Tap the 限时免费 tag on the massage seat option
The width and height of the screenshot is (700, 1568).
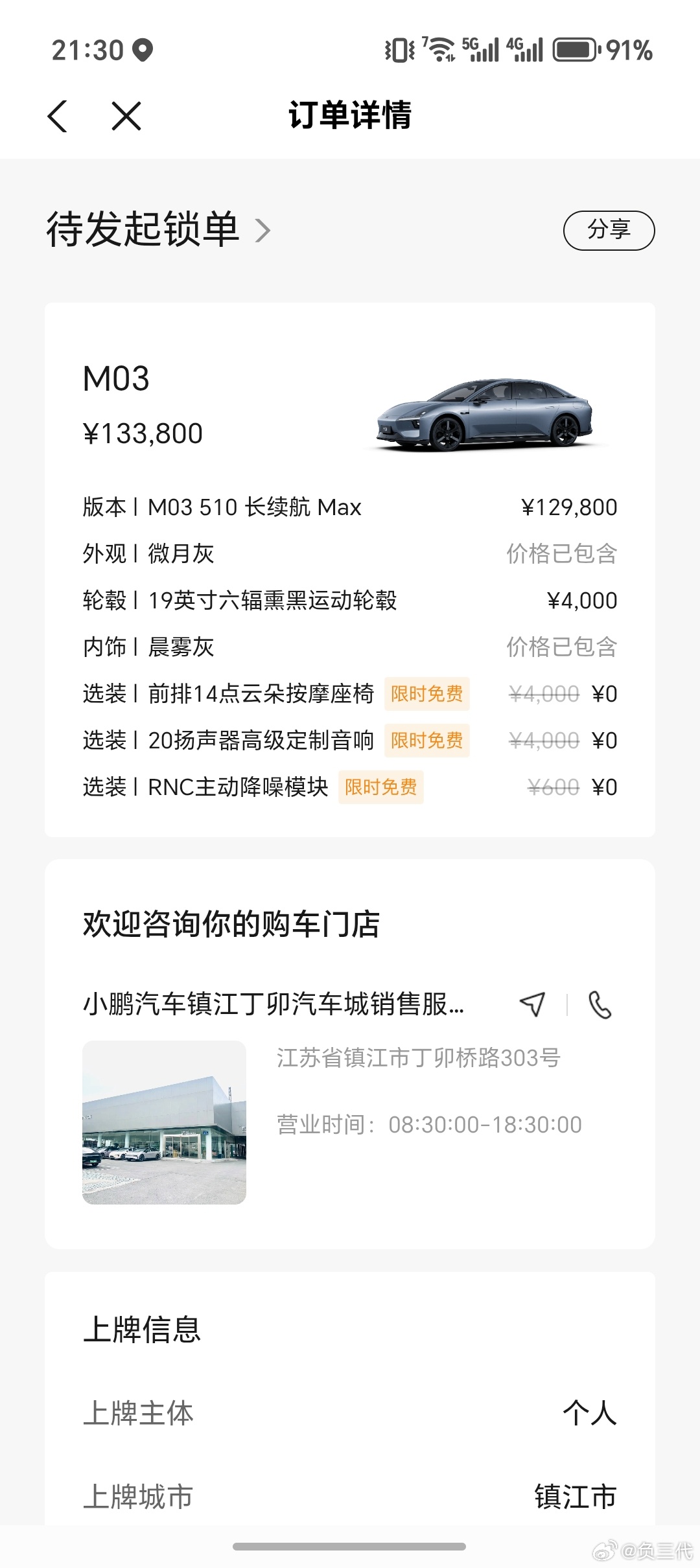(427, 694)
